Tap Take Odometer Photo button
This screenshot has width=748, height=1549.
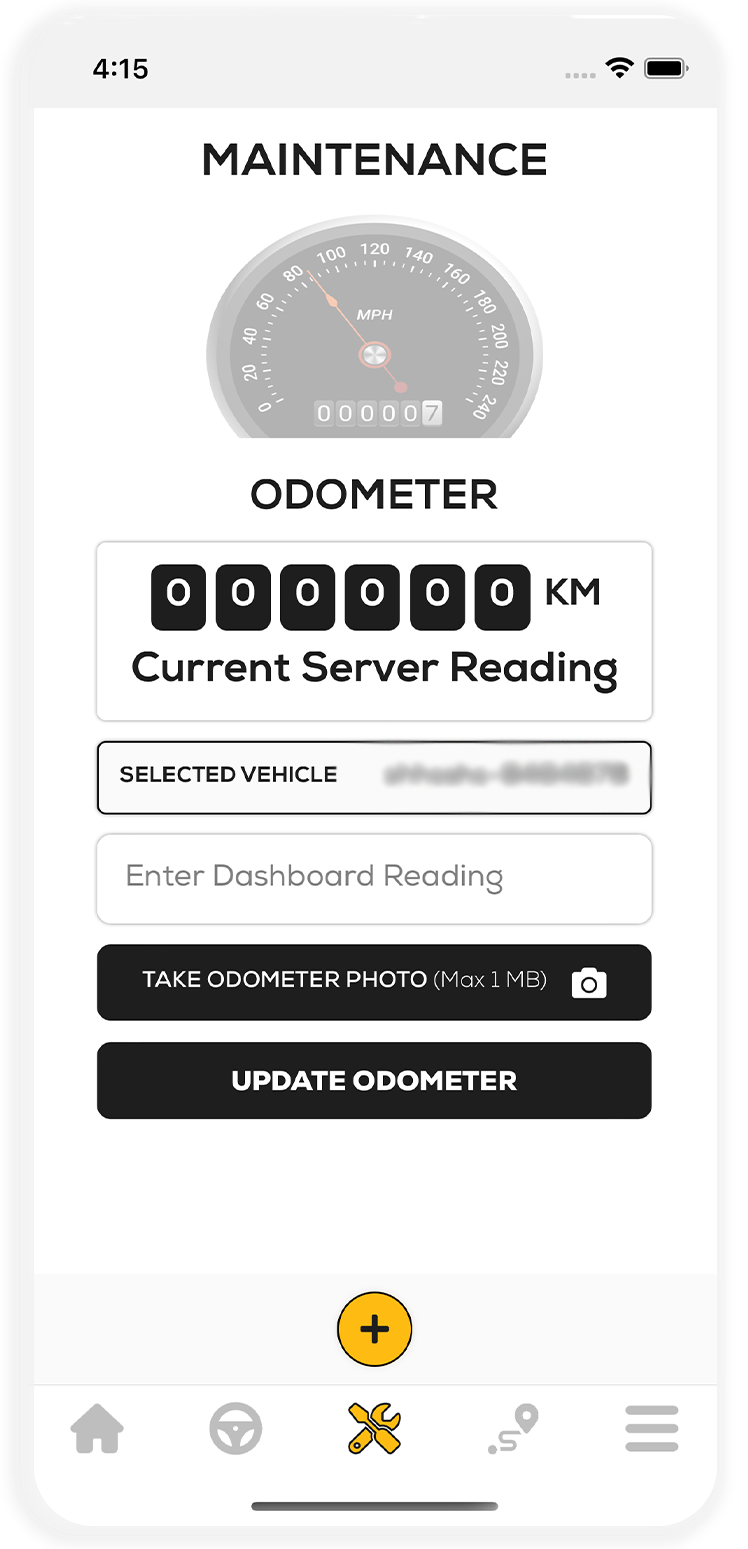[374, 981]
